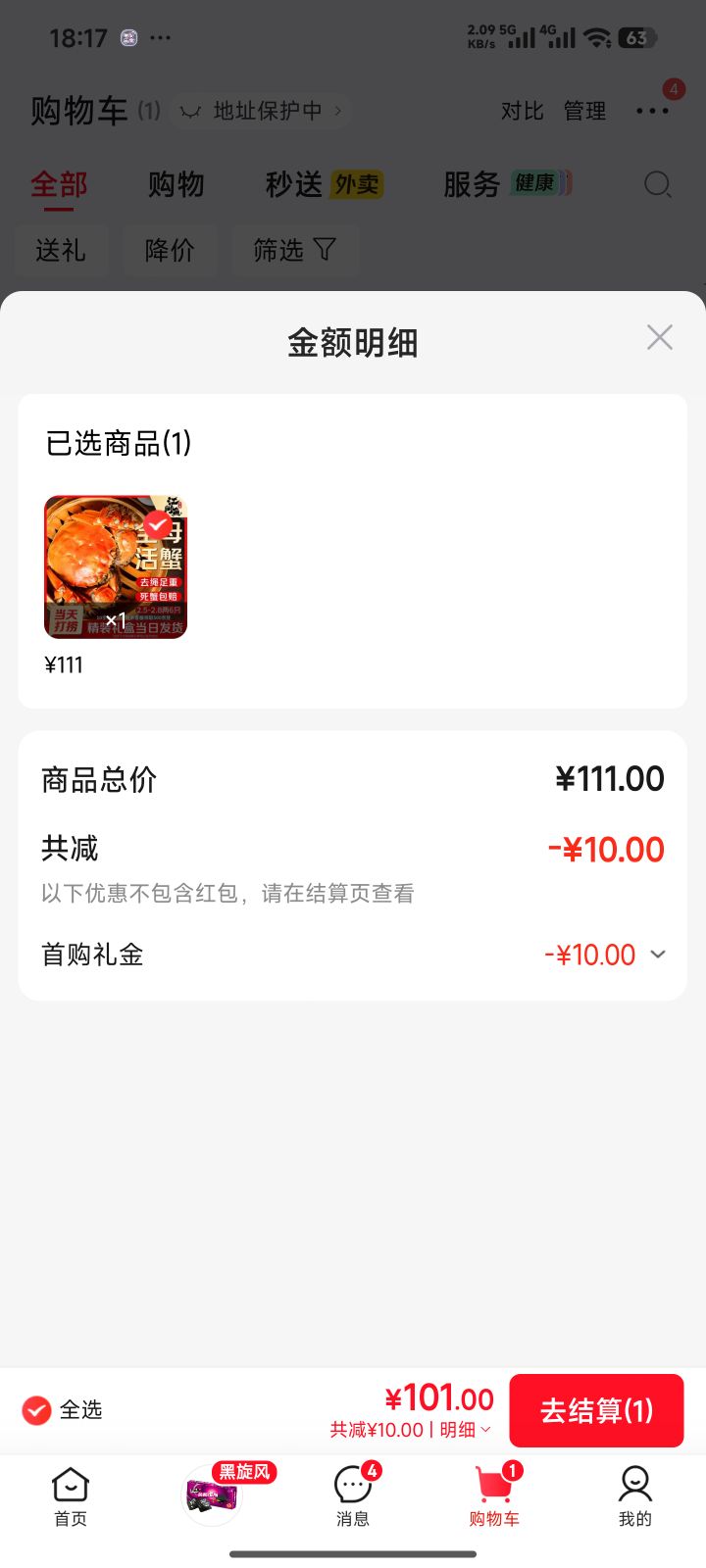
Task: Go to the 首页 tab
Action: tap(71, 1496)
